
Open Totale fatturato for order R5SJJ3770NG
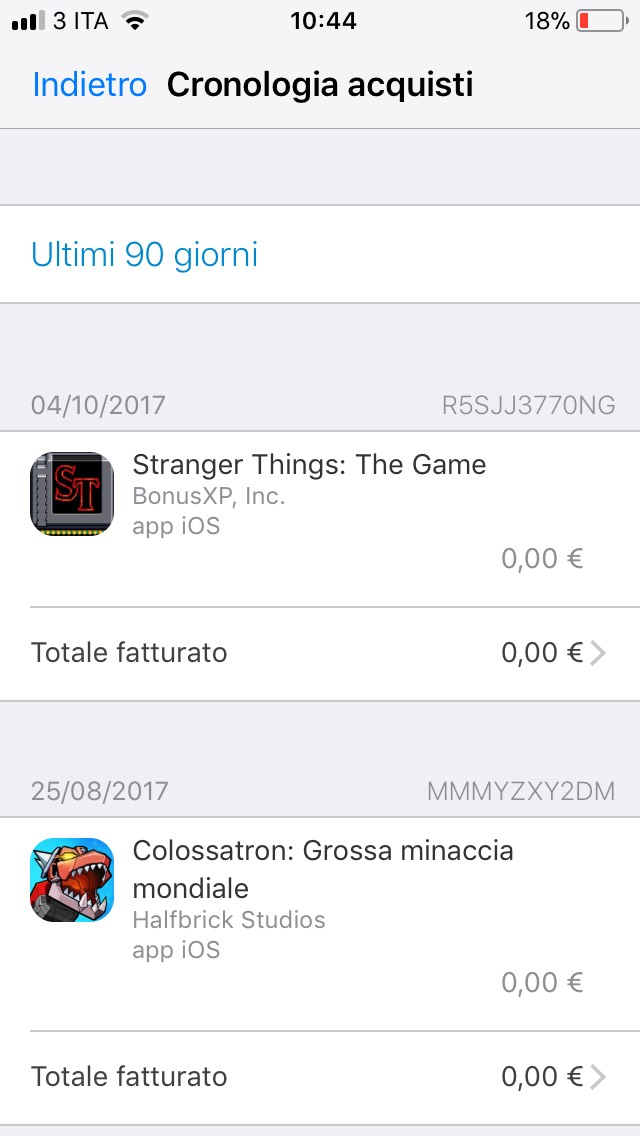pyautogui.click(x=320, y=653)
